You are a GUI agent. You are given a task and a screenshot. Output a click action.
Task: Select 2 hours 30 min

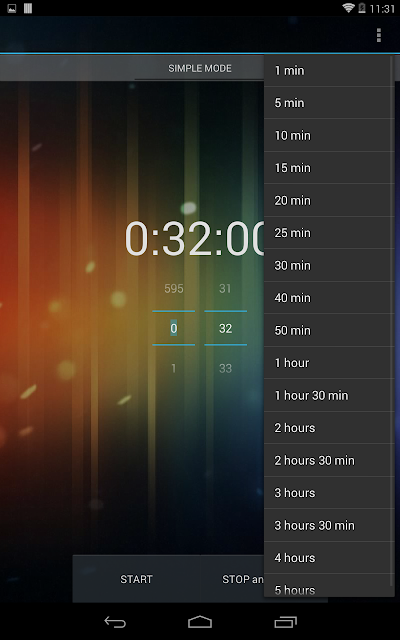(329, 460)
